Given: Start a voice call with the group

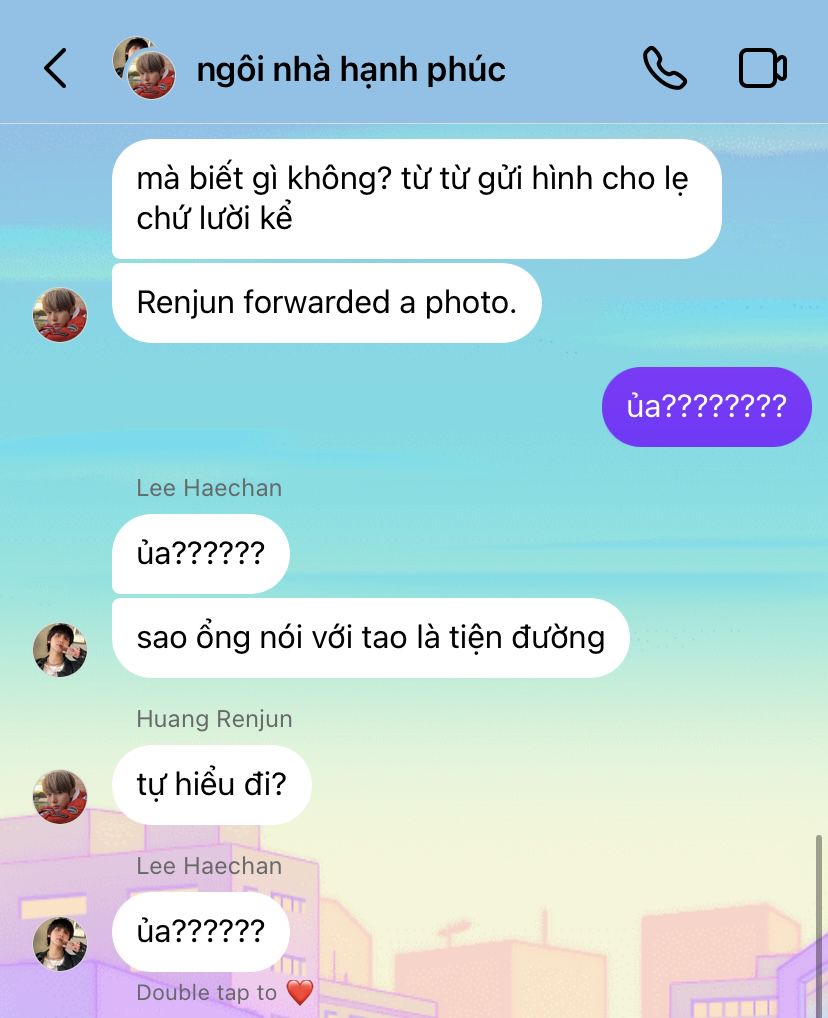Looking at the screenshot, I should click(664, 69).
